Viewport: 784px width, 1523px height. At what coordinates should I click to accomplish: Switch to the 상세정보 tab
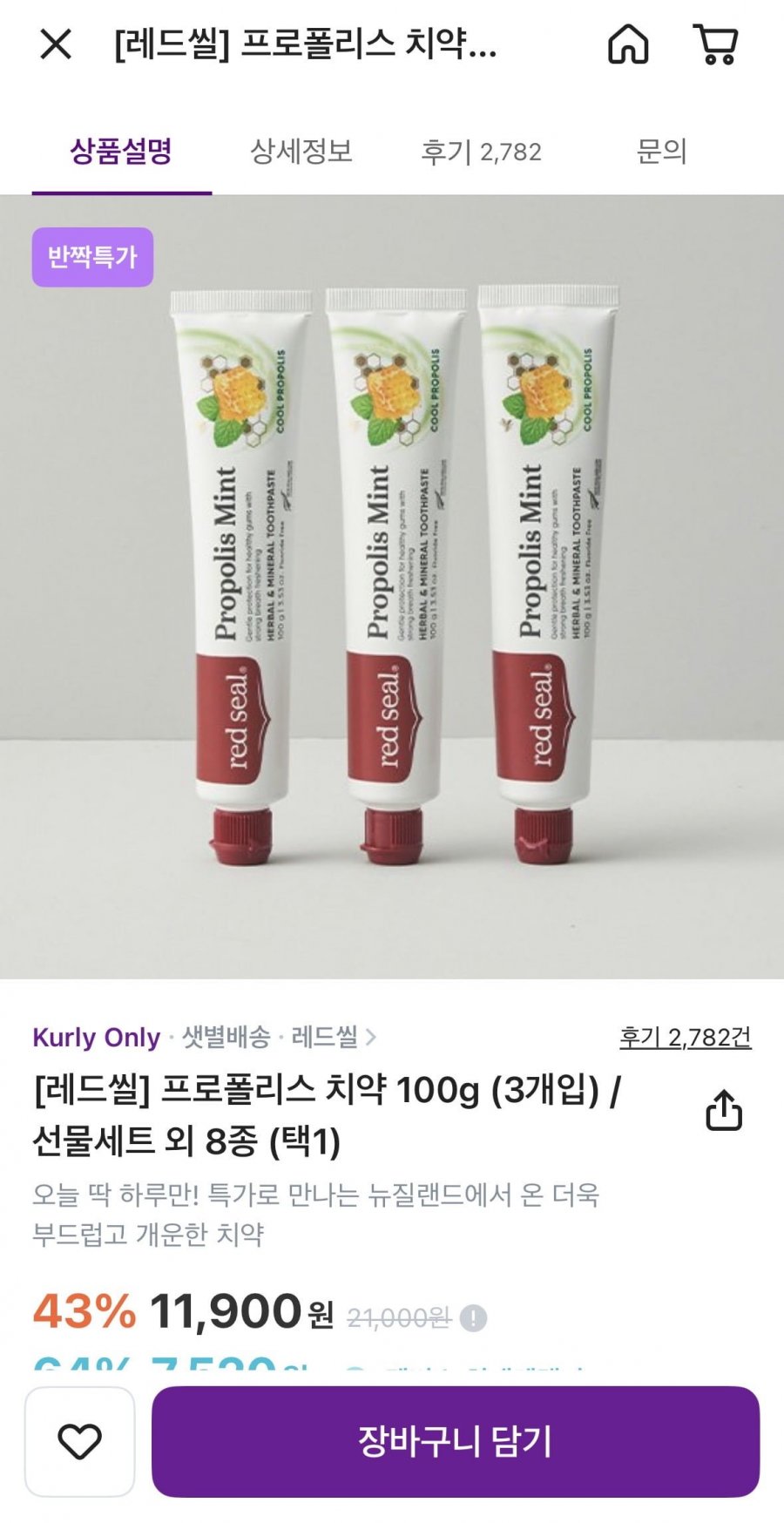click(301, 152)
